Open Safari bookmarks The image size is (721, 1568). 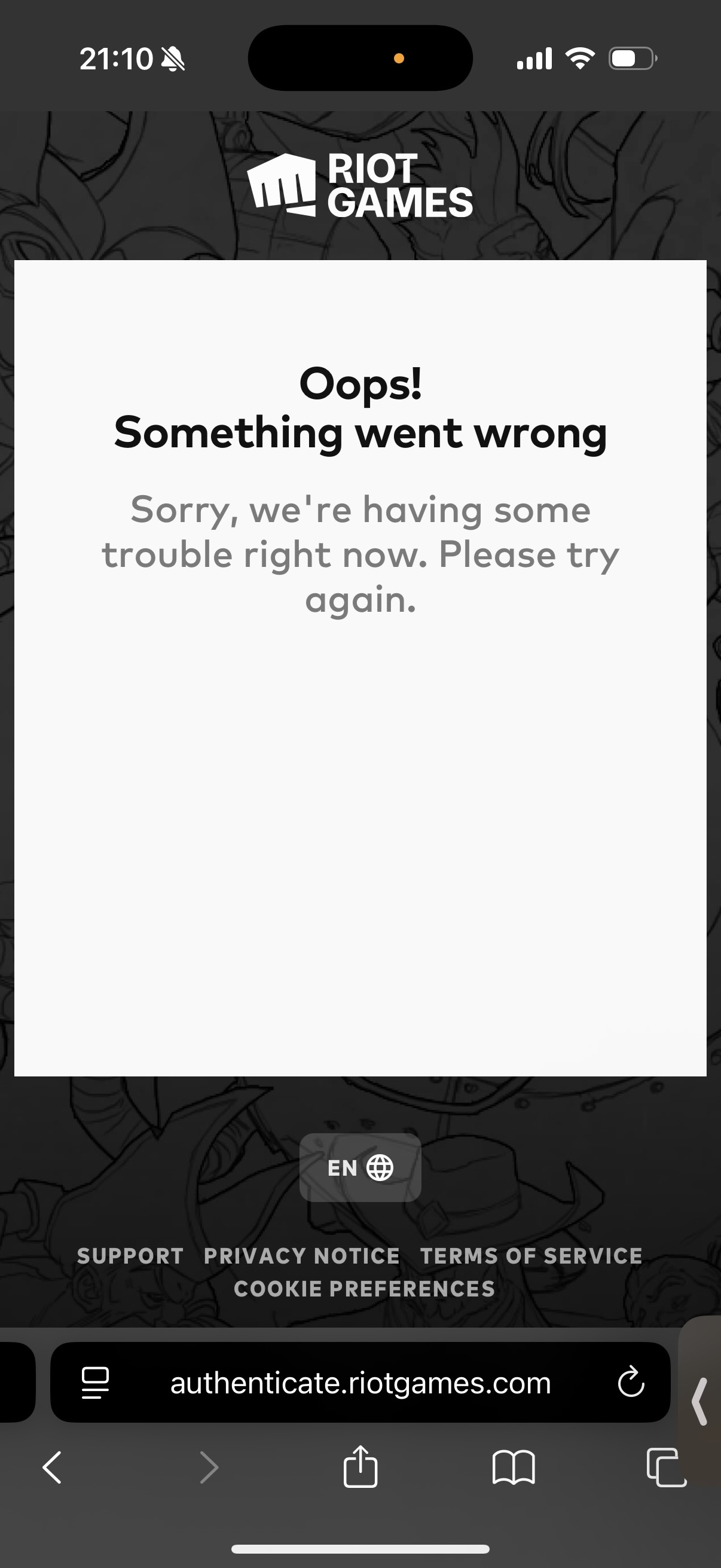[514, 1467]
